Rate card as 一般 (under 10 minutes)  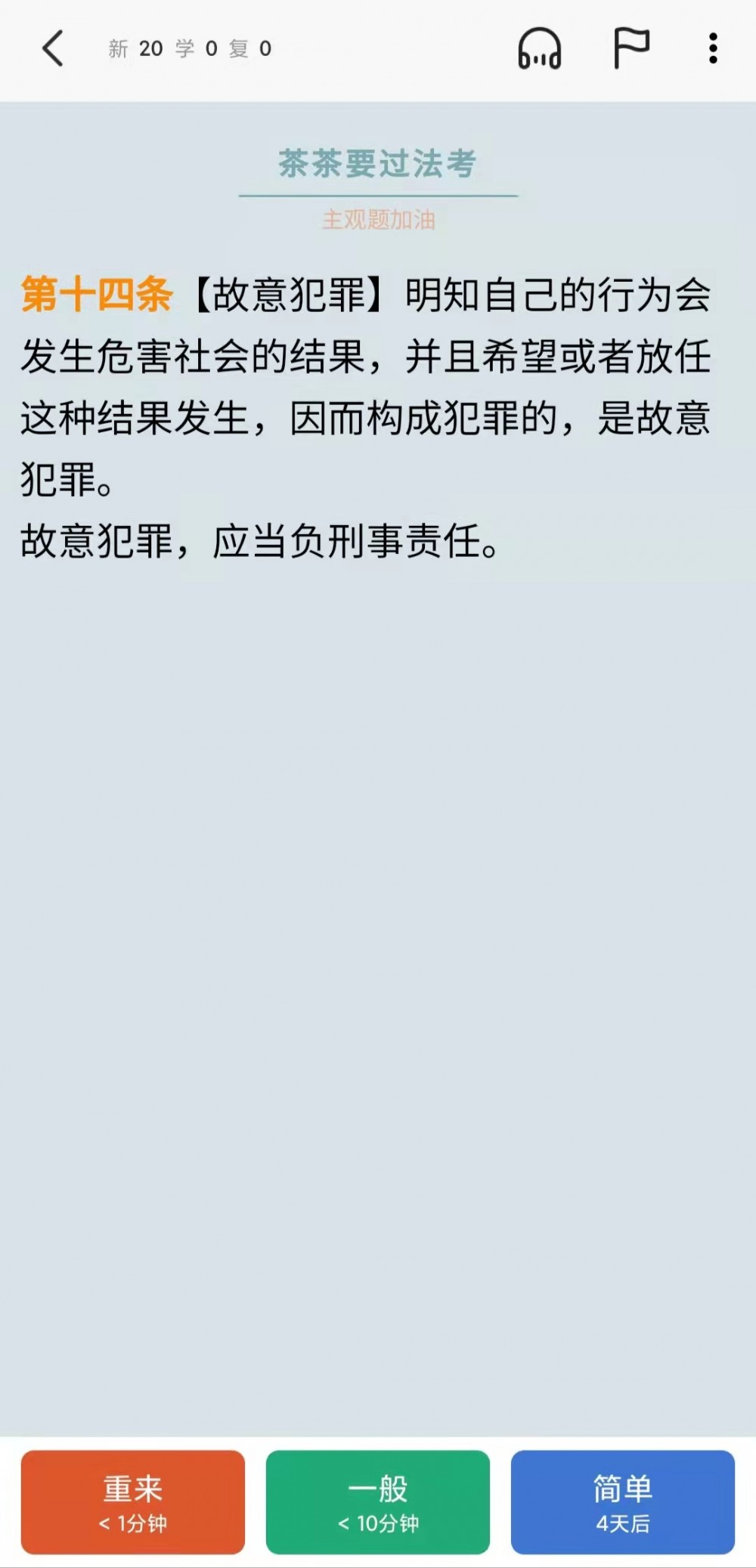coord(378,1502)
